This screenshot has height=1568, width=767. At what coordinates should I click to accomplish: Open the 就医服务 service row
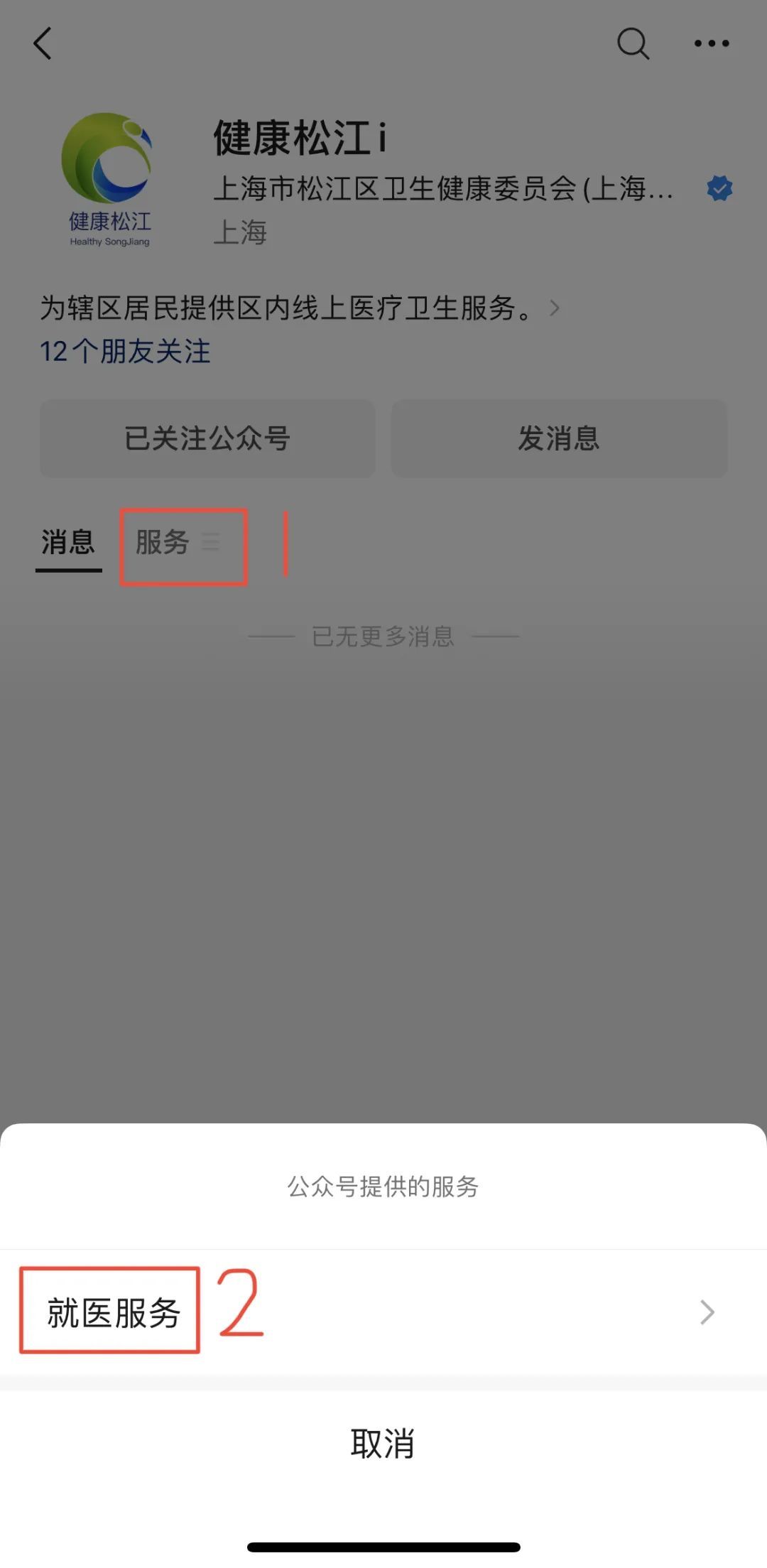pos(382,1312)
